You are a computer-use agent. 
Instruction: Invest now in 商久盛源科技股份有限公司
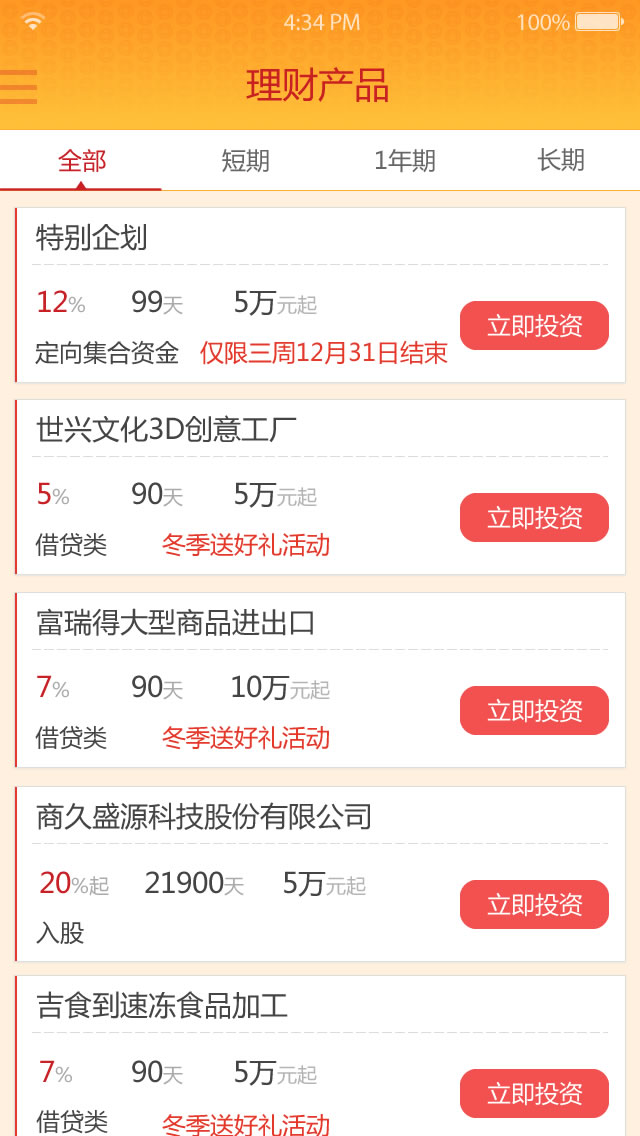coord(534,905)
